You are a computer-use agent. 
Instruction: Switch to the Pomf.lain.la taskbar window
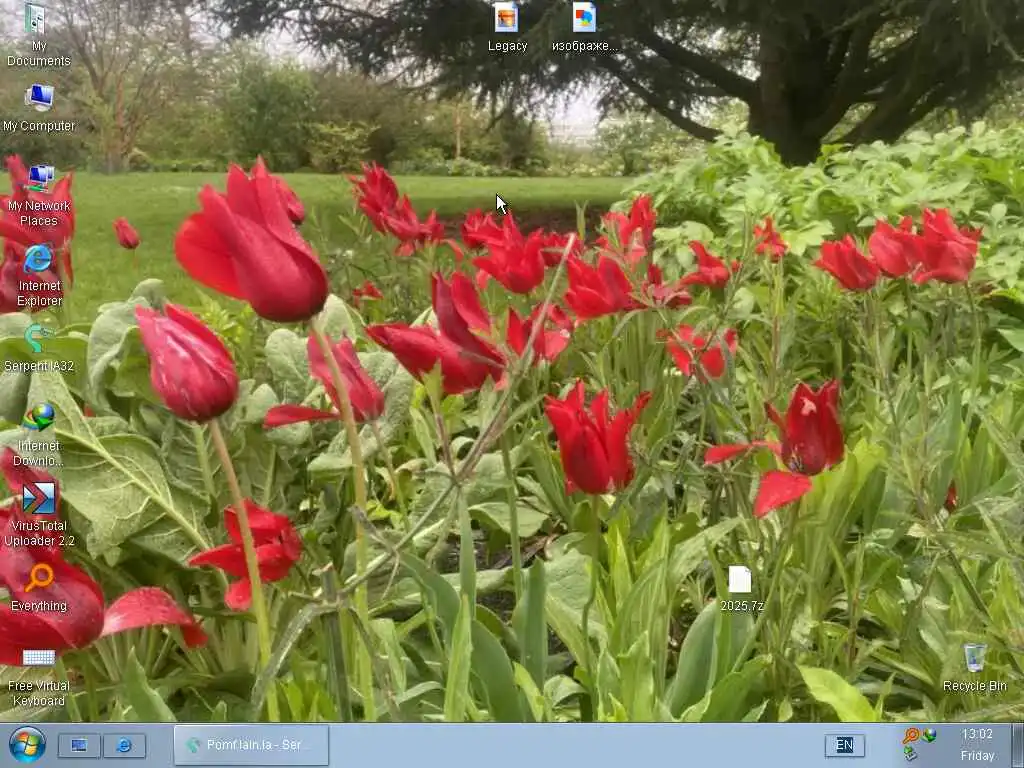251,745
